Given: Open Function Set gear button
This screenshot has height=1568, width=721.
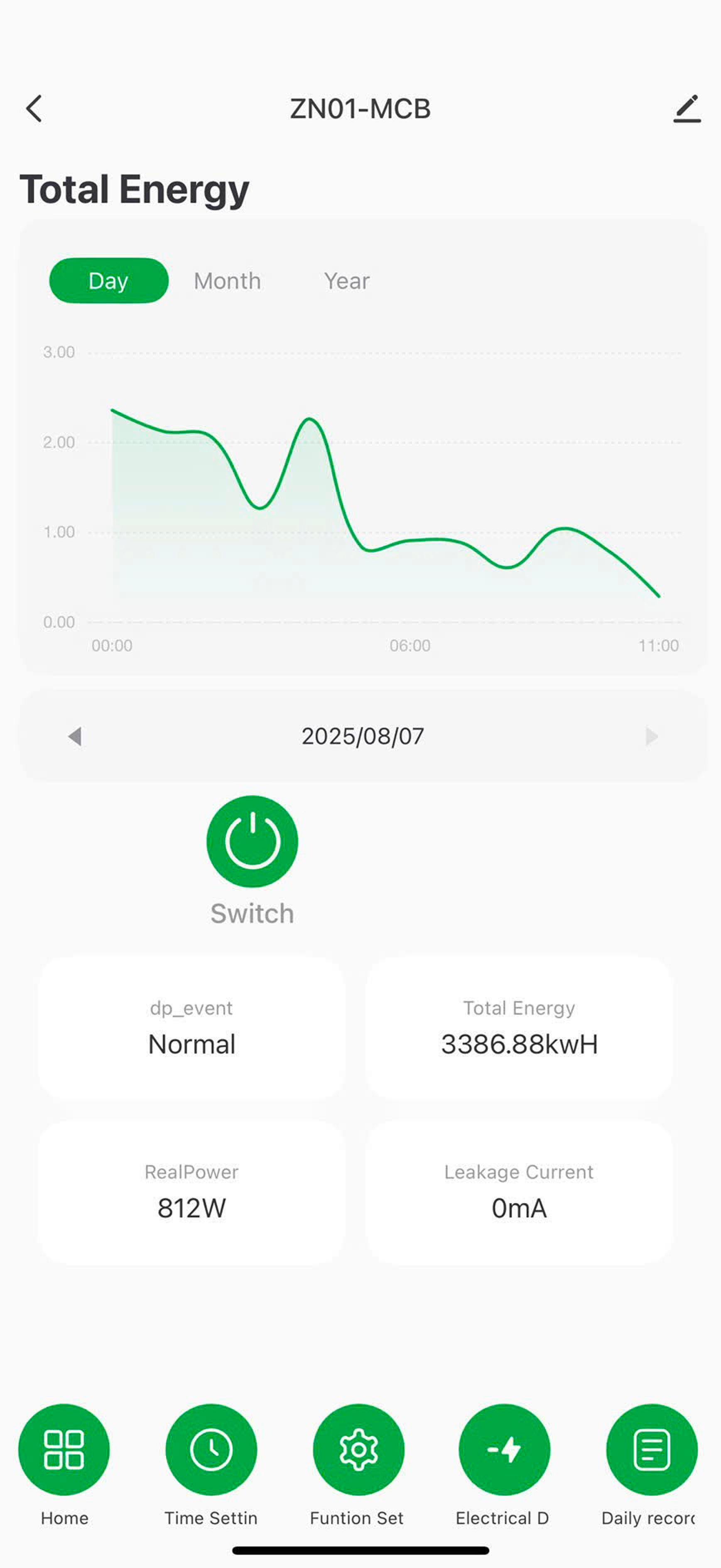Looking at the screenshot, I should pyautogui.click(x=358, y=1449).
